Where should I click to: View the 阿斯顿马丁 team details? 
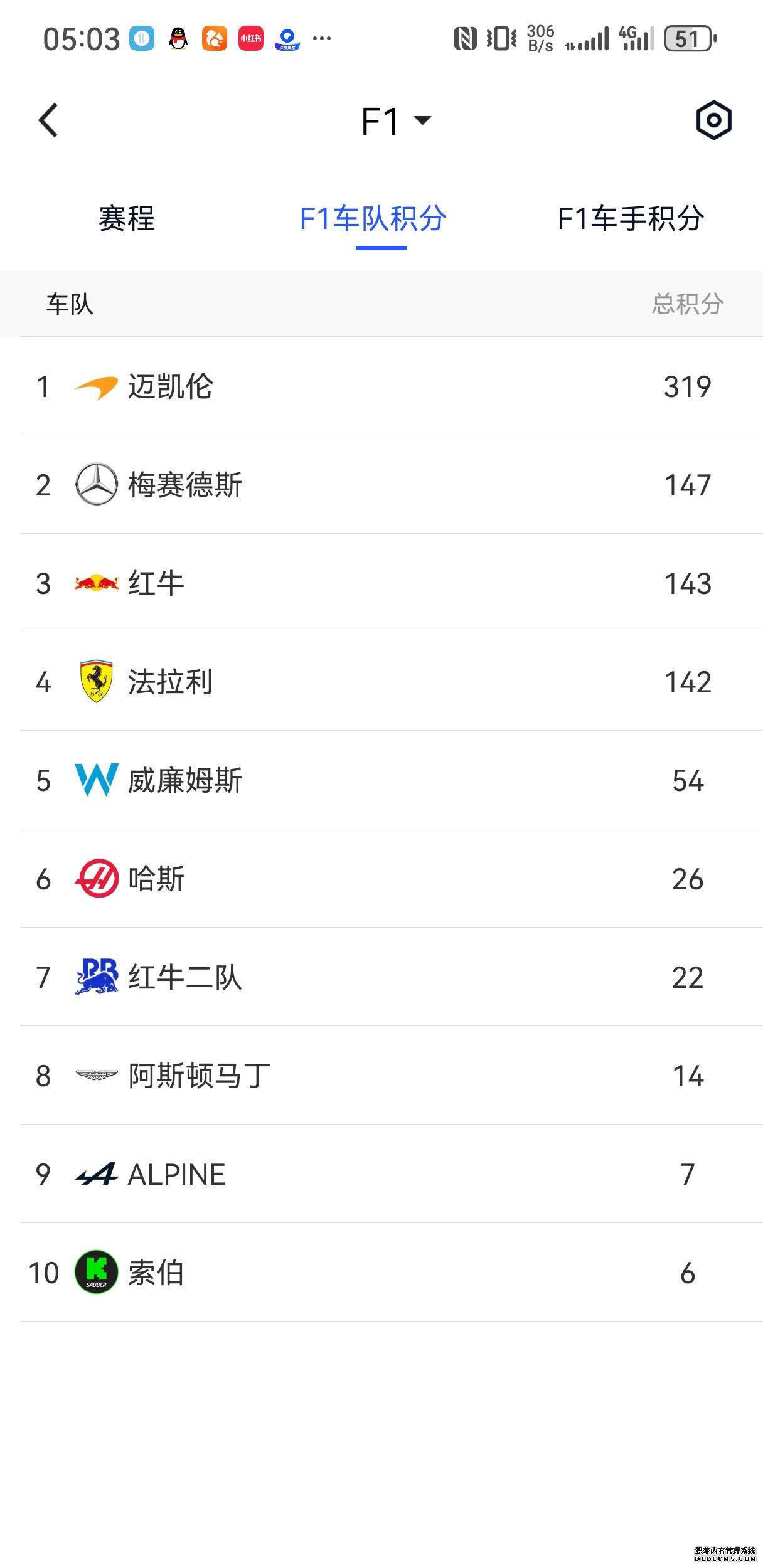381,1076
